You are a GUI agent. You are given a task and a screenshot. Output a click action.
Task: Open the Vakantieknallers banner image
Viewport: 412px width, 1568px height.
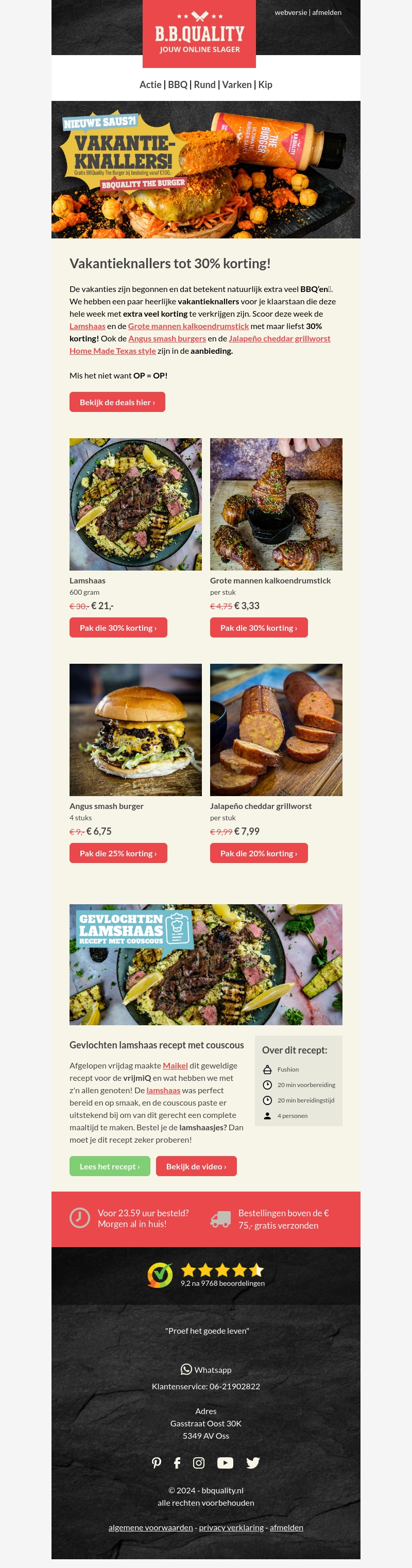pyautogui.click(x=205, y=170)
